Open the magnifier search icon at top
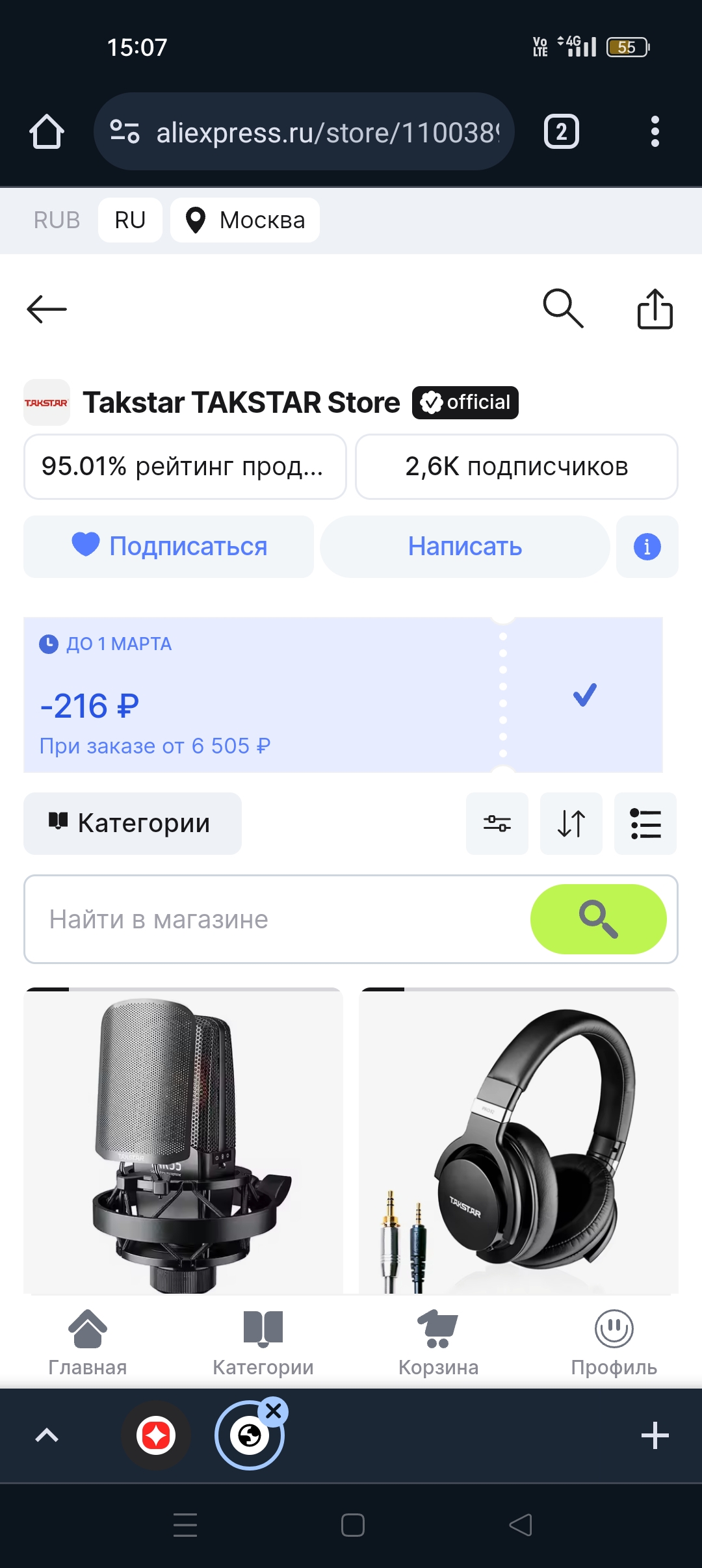 coord(563,308)
